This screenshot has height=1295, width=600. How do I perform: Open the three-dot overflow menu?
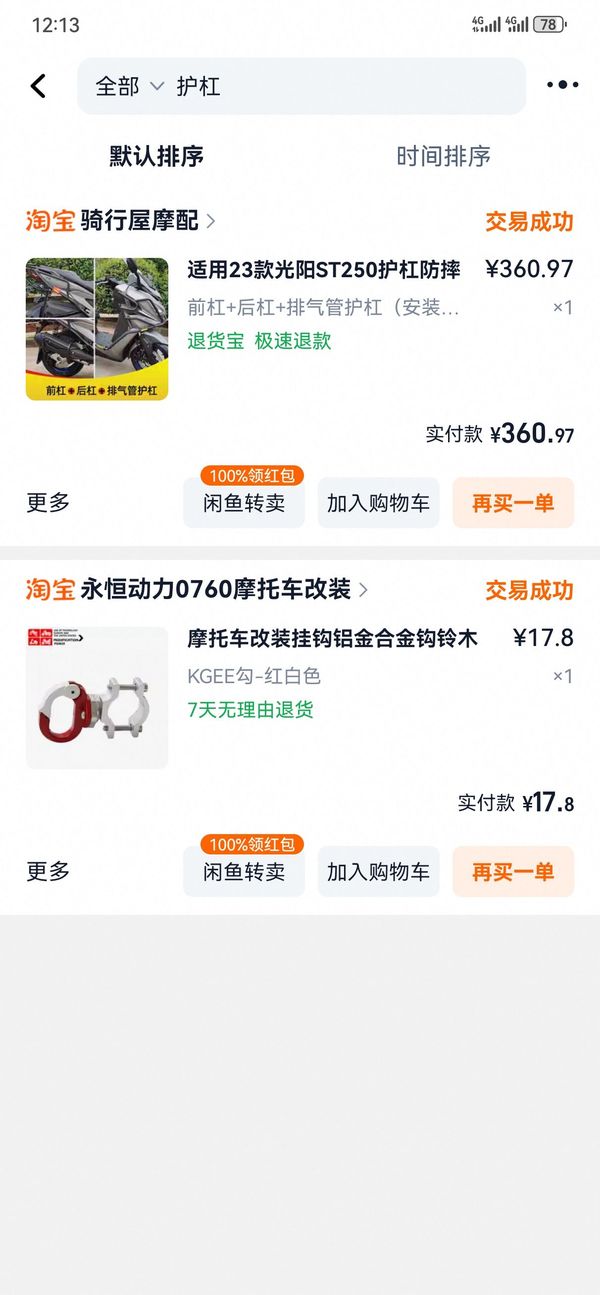[x=562, y=86]
